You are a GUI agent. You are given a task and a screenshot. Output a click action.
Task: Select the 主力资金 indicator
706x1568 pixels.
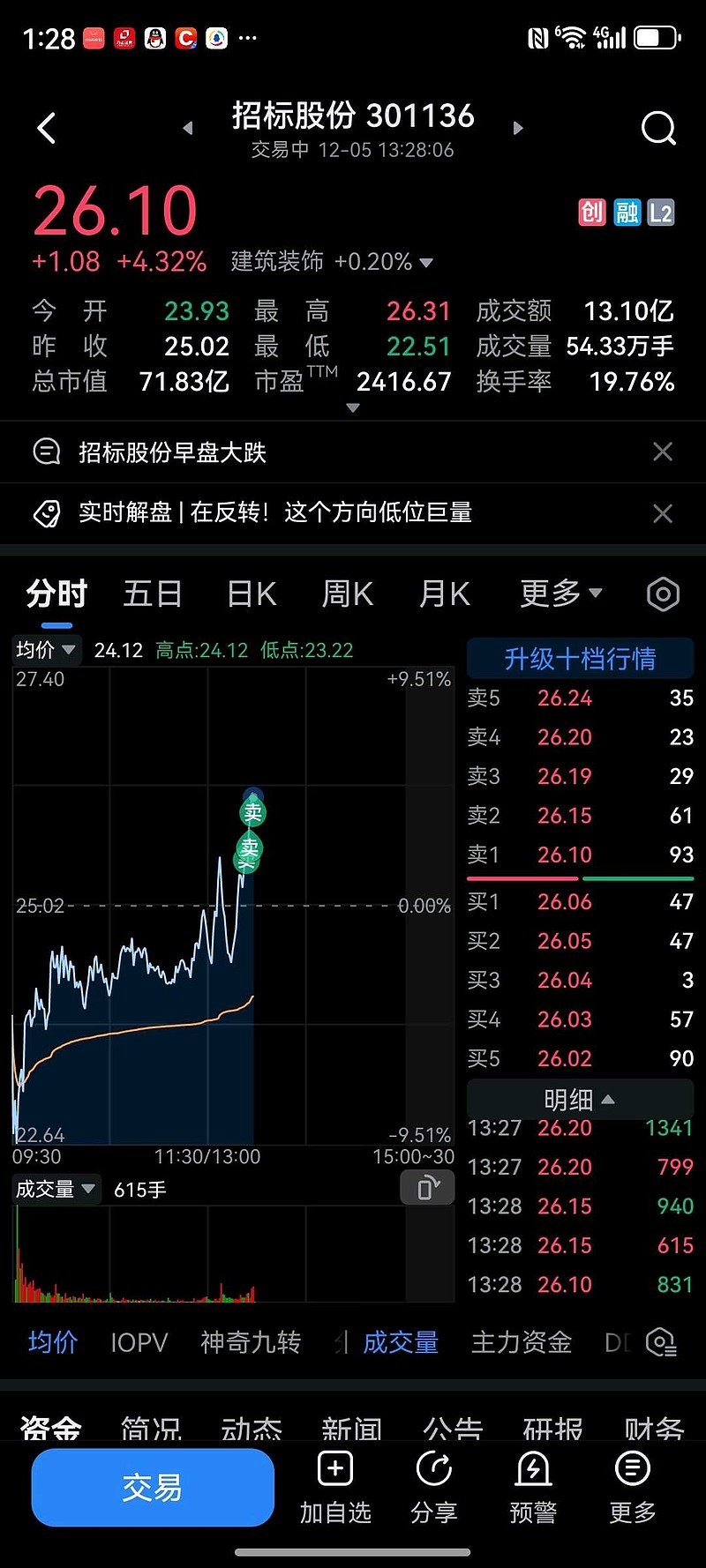tap(522, 1342)
